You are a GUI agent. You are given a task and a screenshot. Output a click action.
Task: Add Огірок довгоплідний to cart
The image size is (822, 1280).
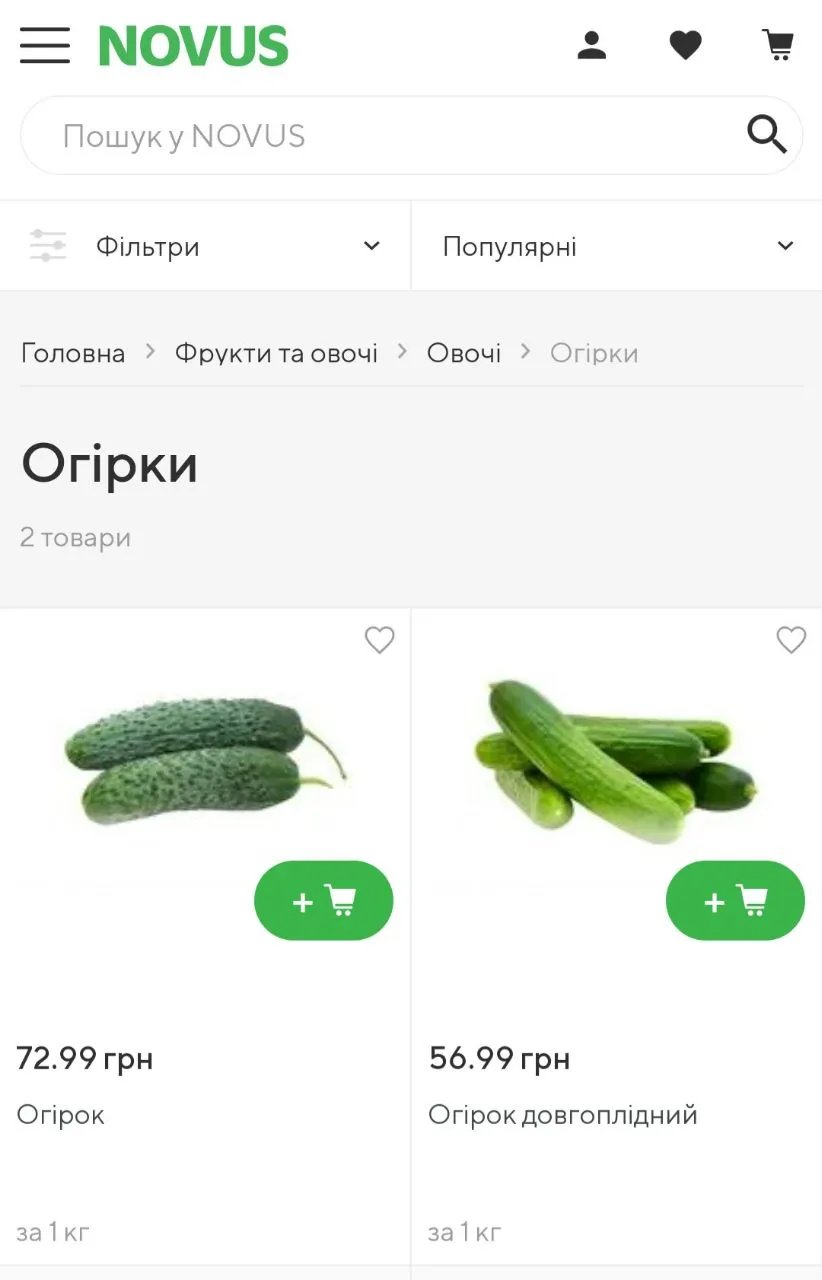pyautogui.click(x=735, y=900)
